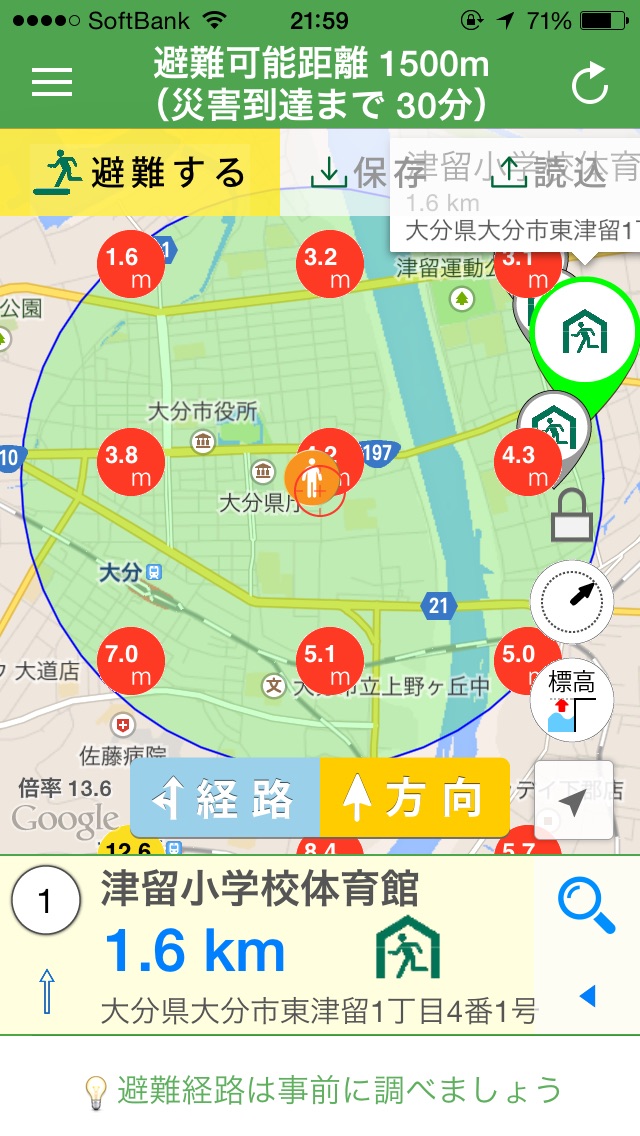640x1136 pixels.
Task: Center map on my current location
Action: pos(573,800)
